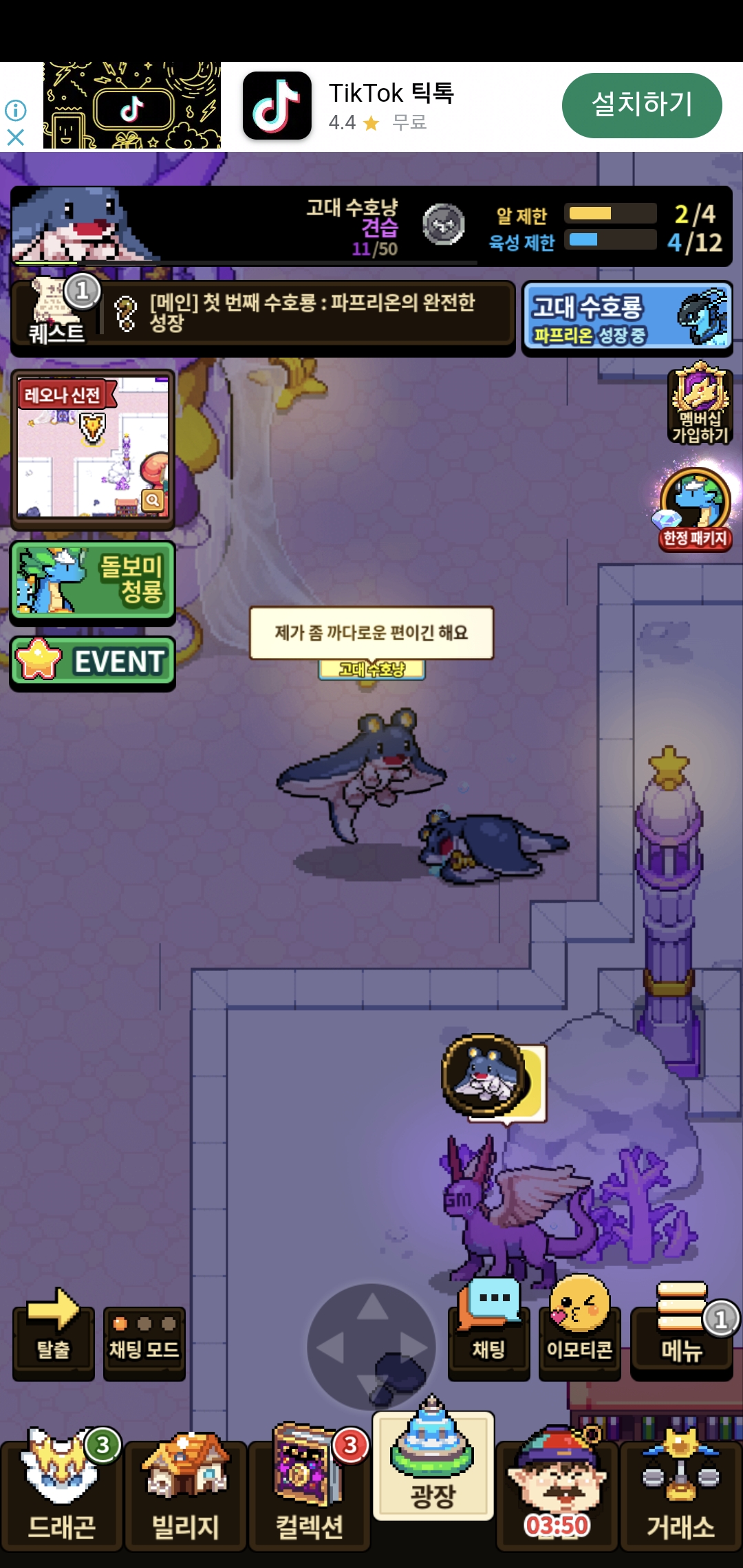The height and width of the screenshot is (1568, 743).
Task: Close the TikTok ad banner
Action: point(15,138)
